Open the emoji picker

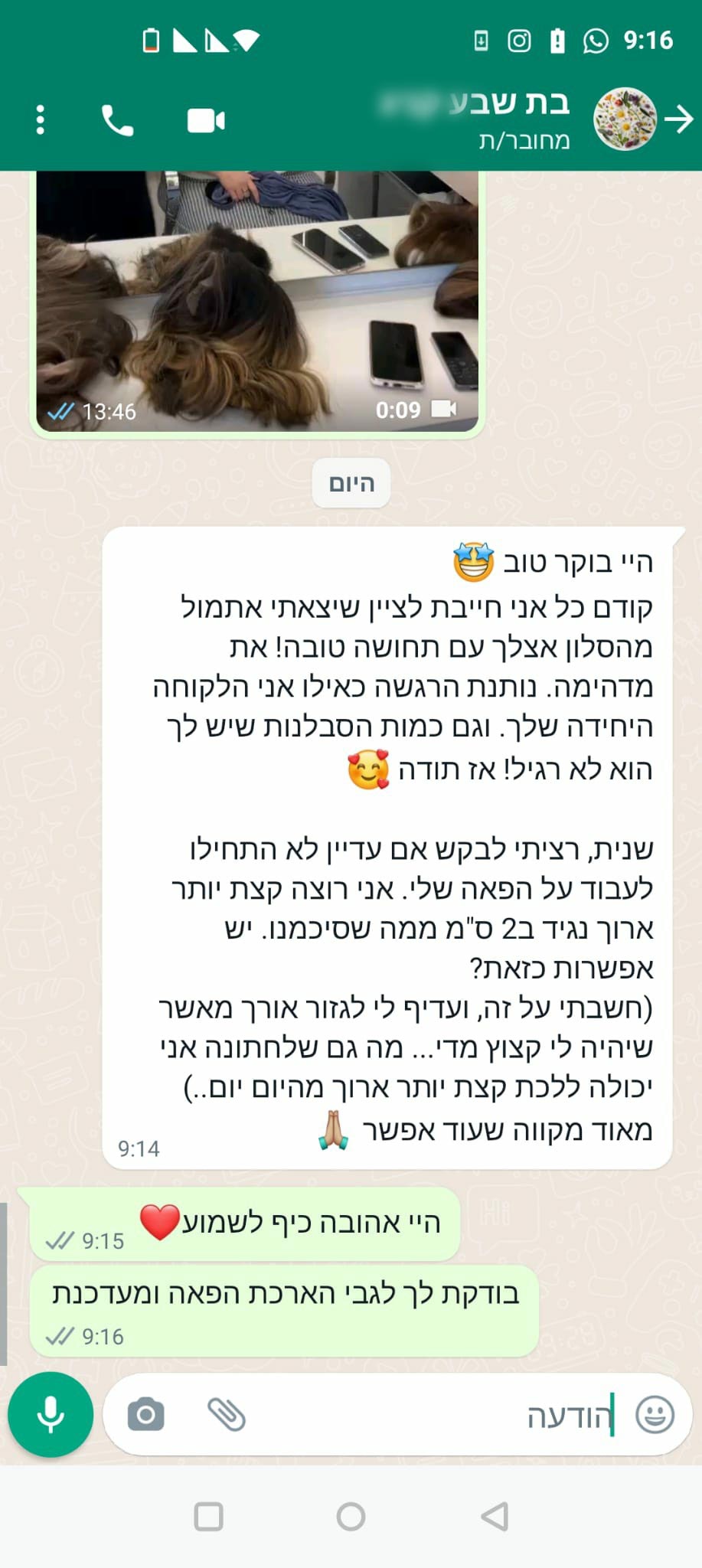coord(655,1414)
